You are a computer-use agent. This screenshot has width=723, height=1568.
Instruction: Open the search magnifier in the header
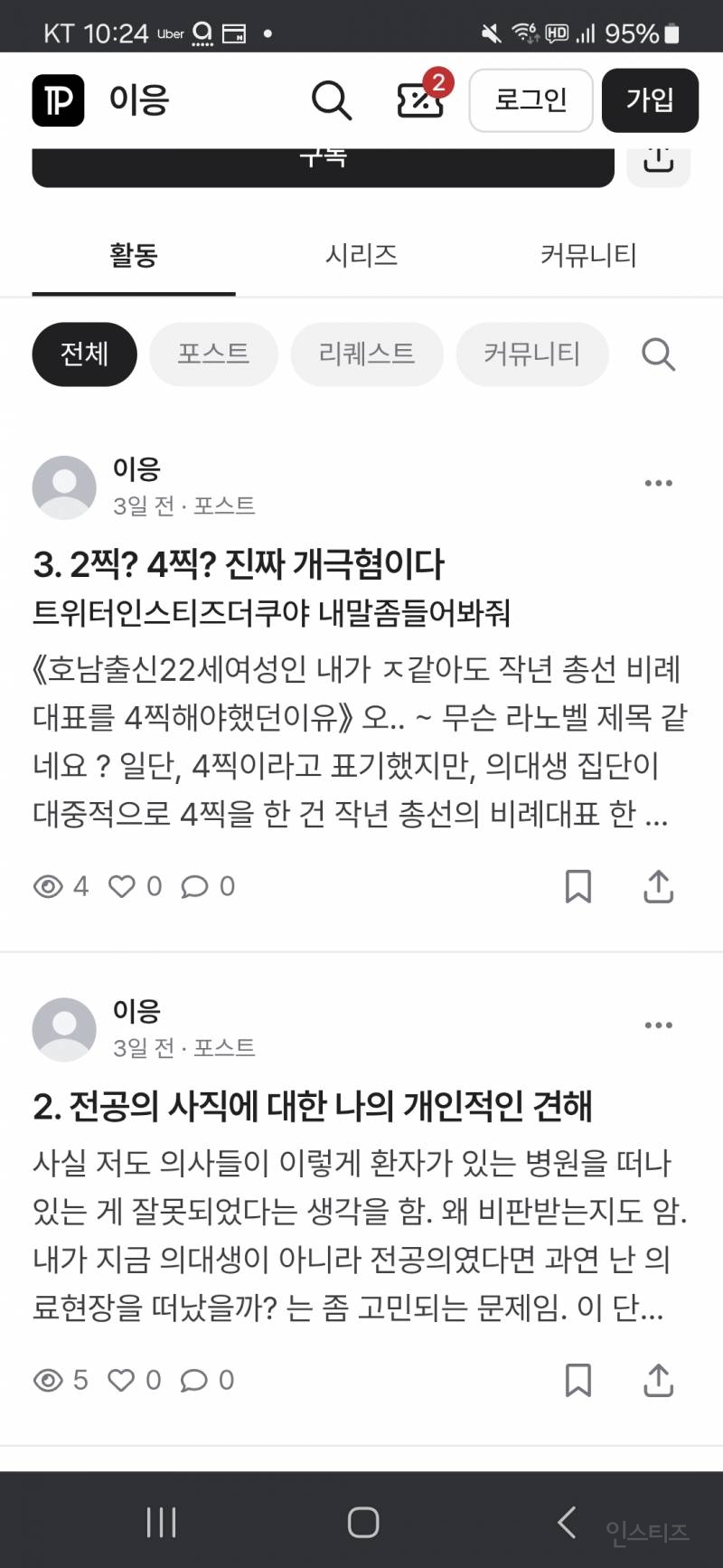point(331,100)
